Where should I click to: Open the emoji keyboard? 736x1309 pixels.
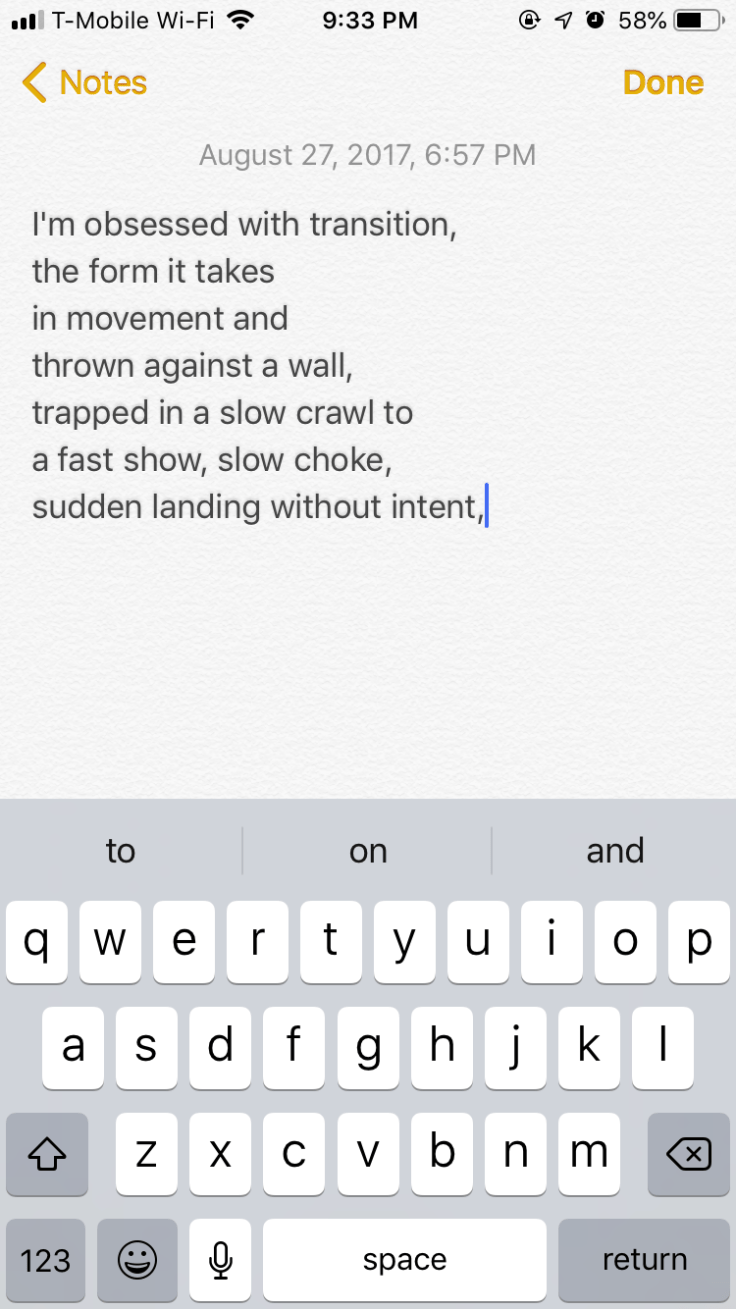pos(137,1260)
